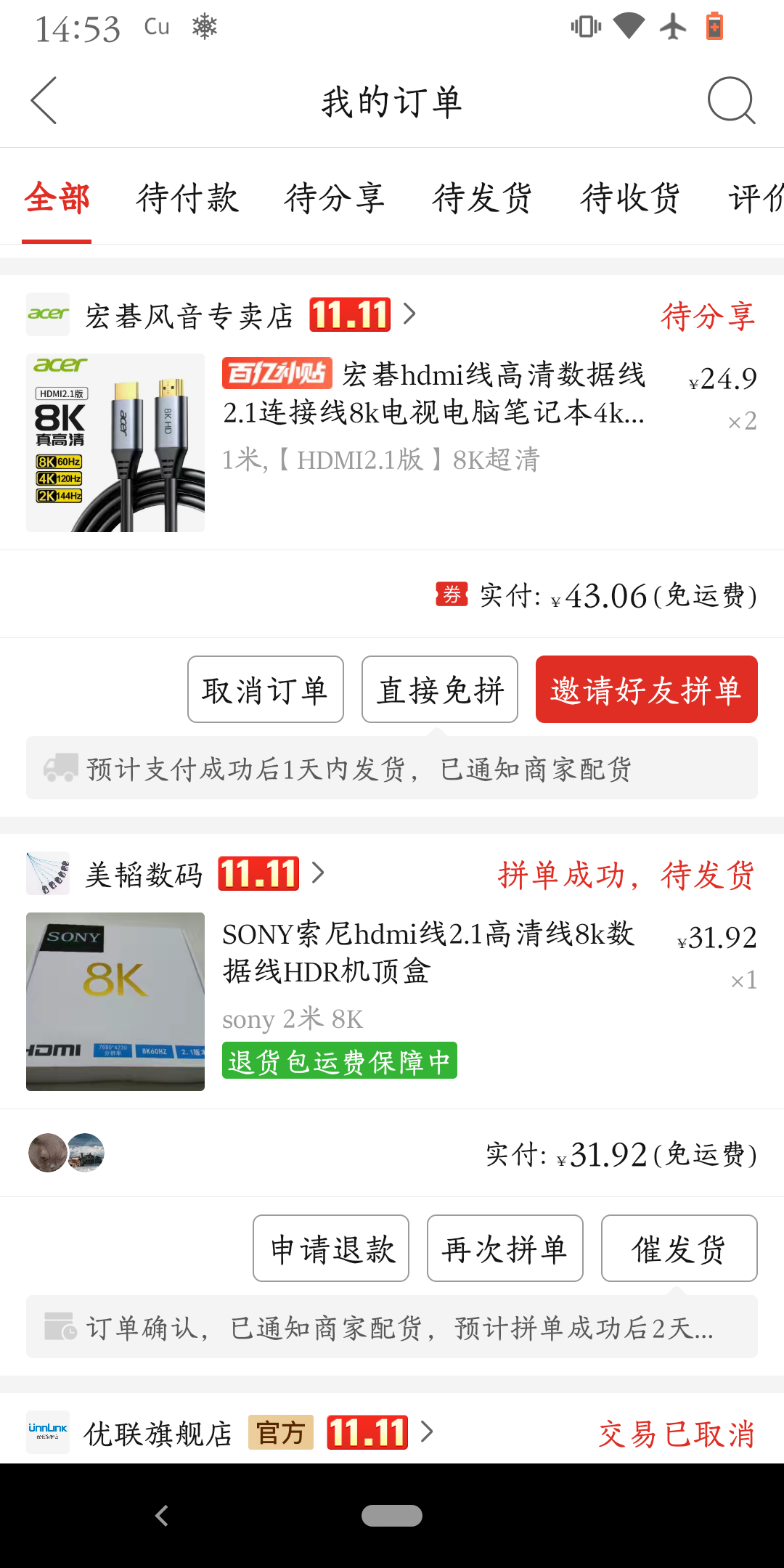This screenshot has width=784, height=1568.
Task: Tap the system back button
Action: [x=162, y=1516]
